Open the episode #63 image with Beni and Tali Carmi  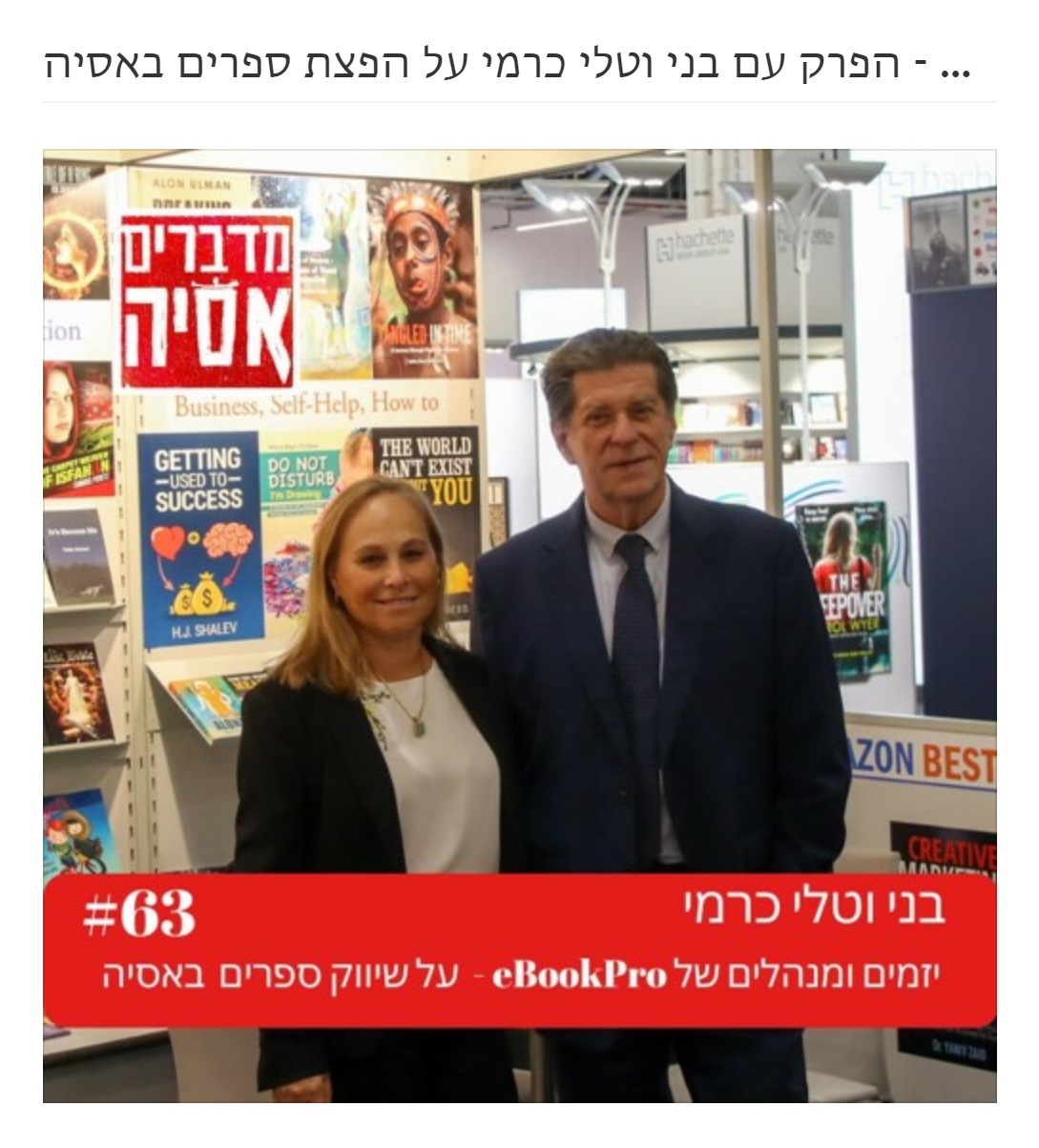pos(519,625)
